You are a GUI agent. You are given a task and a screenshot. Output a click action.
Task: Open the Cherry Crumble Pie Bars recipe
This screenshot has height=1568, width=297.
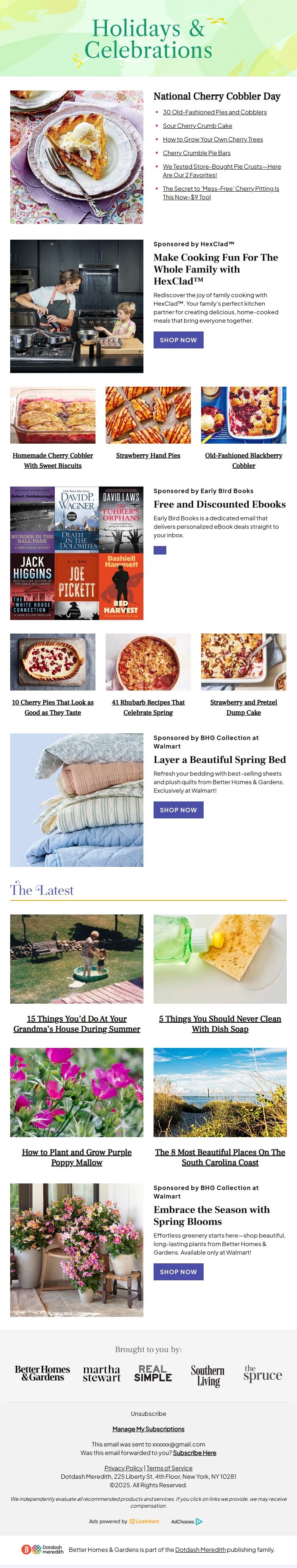[197, 153]
